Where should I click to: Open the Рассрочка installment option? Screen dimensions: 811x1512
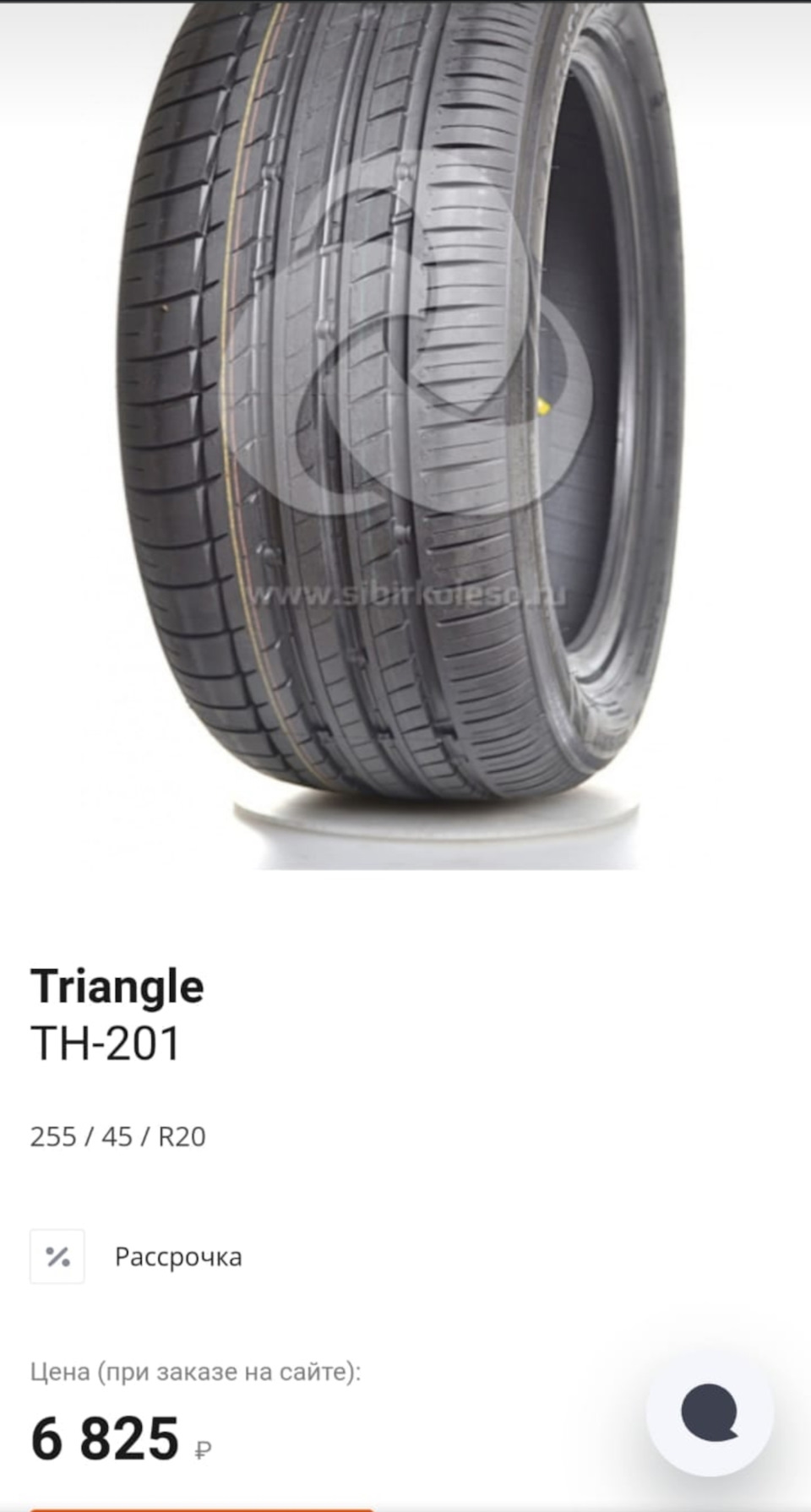pyautogui.click(x=177, y=1257)
